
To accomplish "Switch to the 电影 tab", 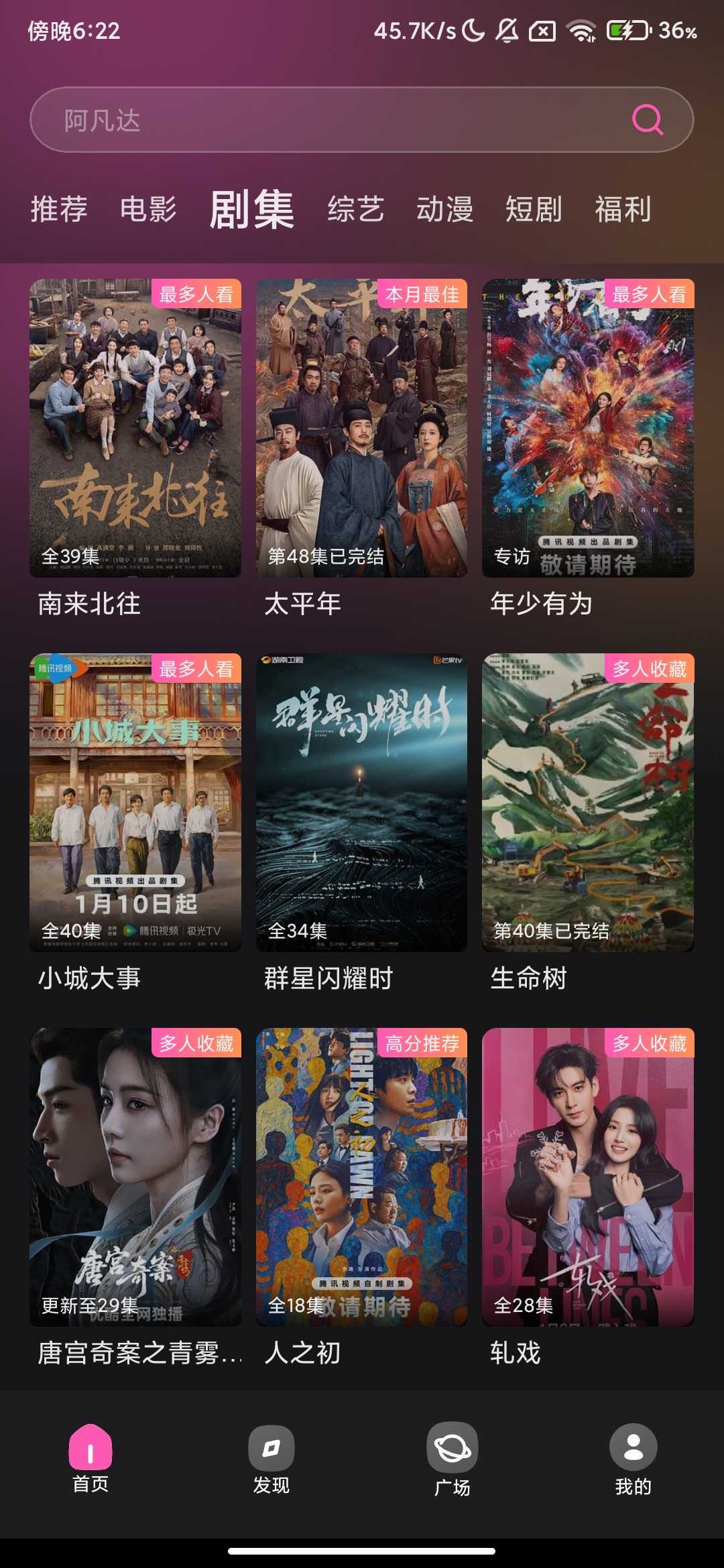I will click(148, 209).
